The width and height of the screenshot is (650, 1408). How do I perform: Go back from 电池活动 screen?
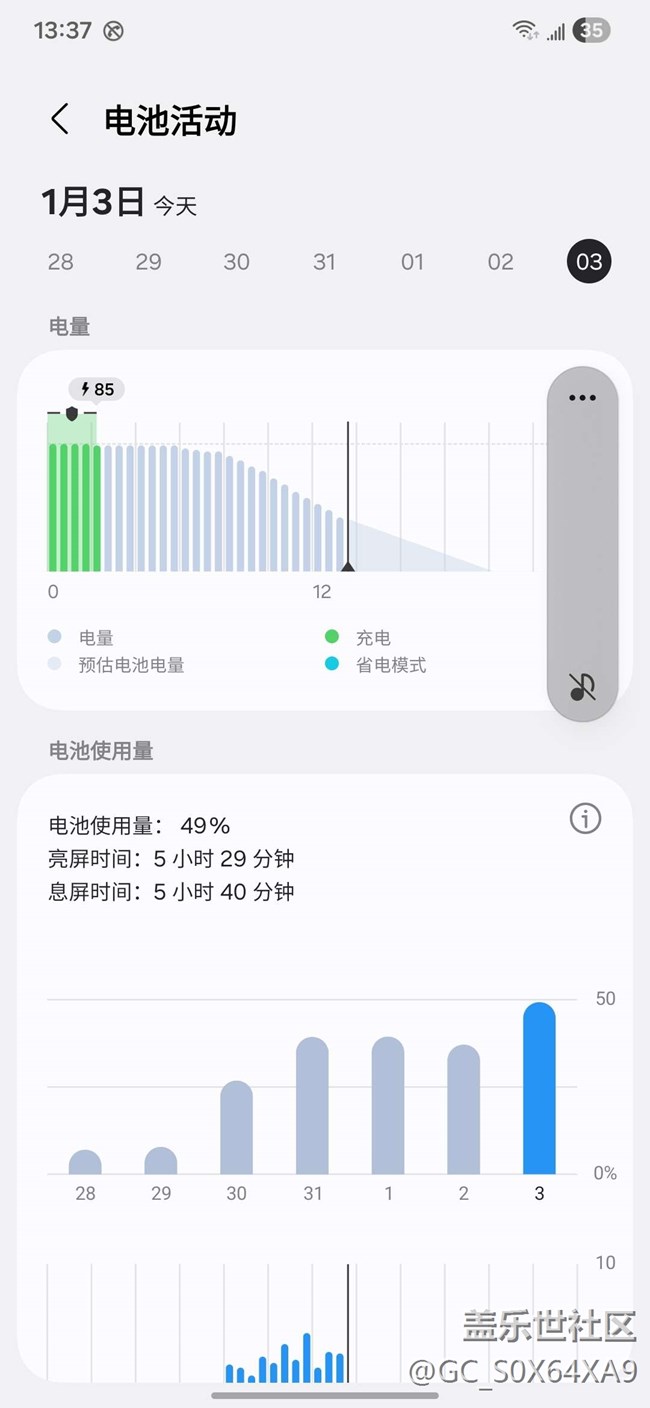60,120
